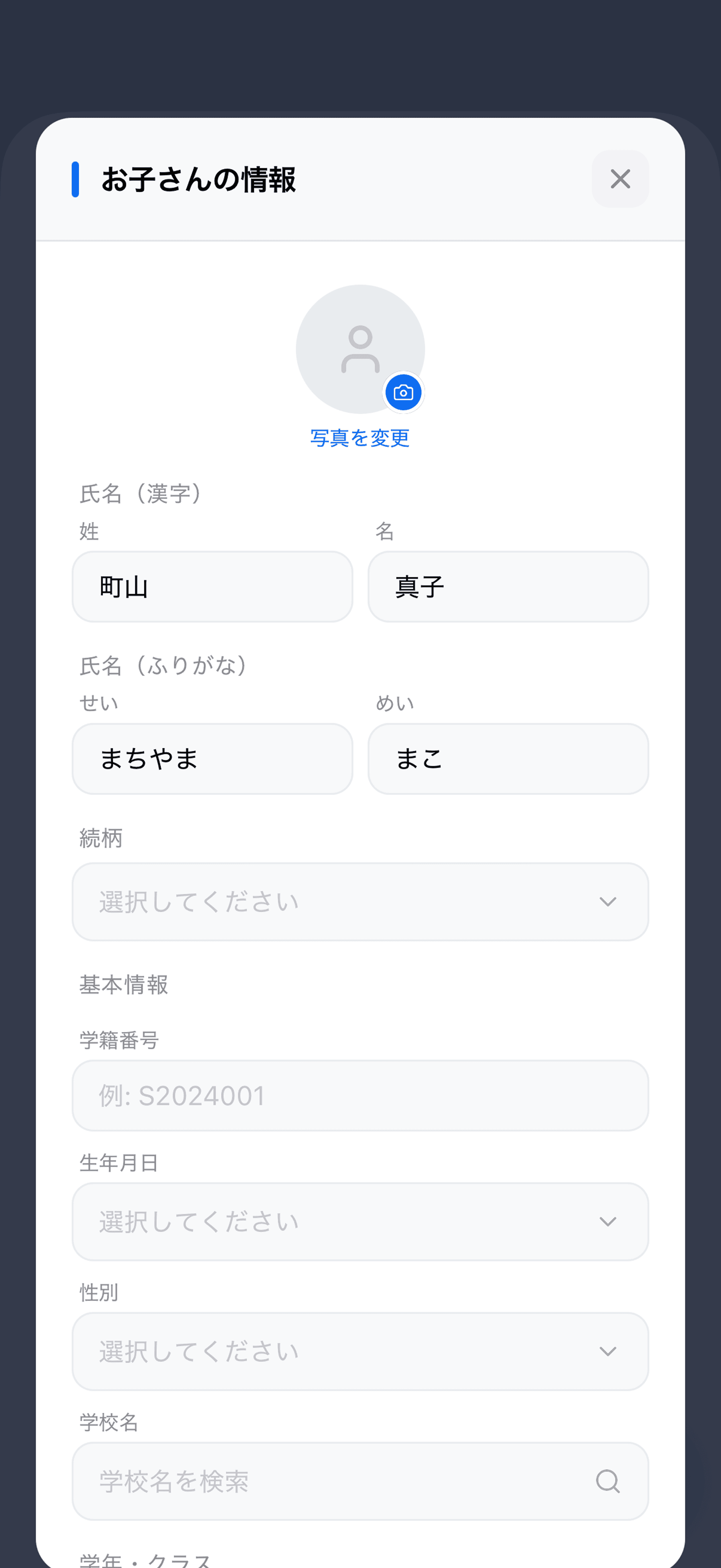Click the X icon to close the form
The image size is (721, 1568).
pos(620,179)
